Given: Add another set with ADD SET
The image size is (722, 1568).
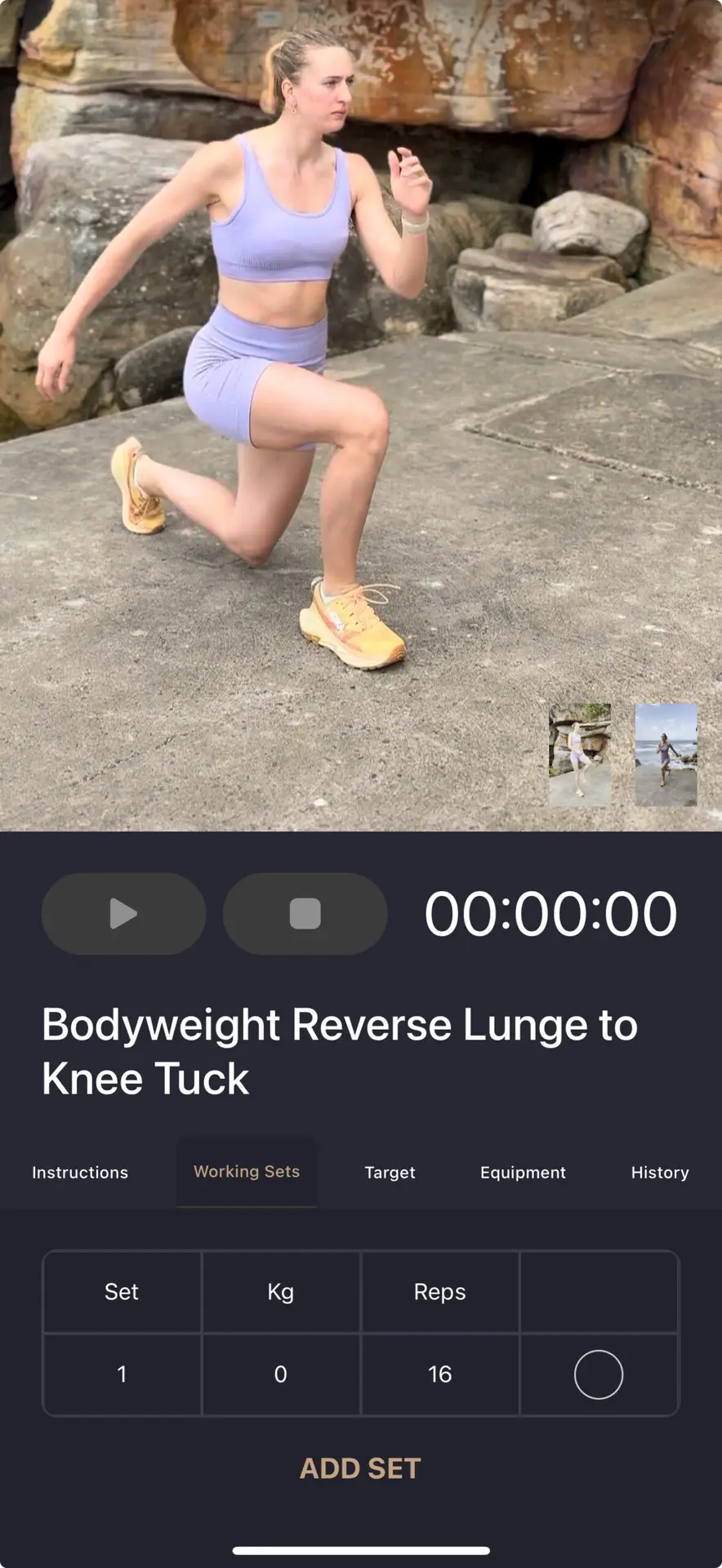Looking at the screenshot, I should 360,1468.
